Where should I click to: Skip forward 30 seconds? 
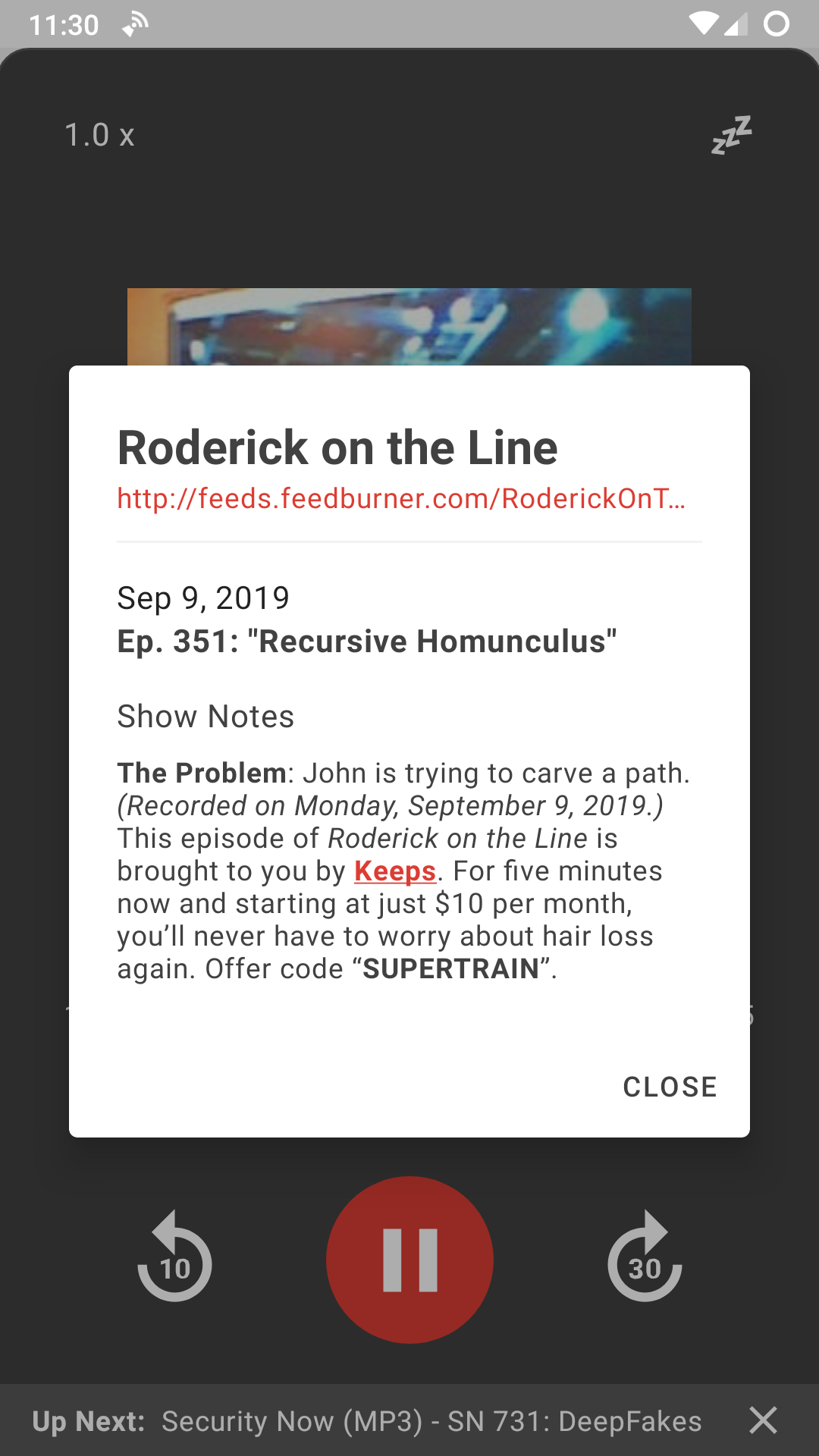[x=645, y=1258]
